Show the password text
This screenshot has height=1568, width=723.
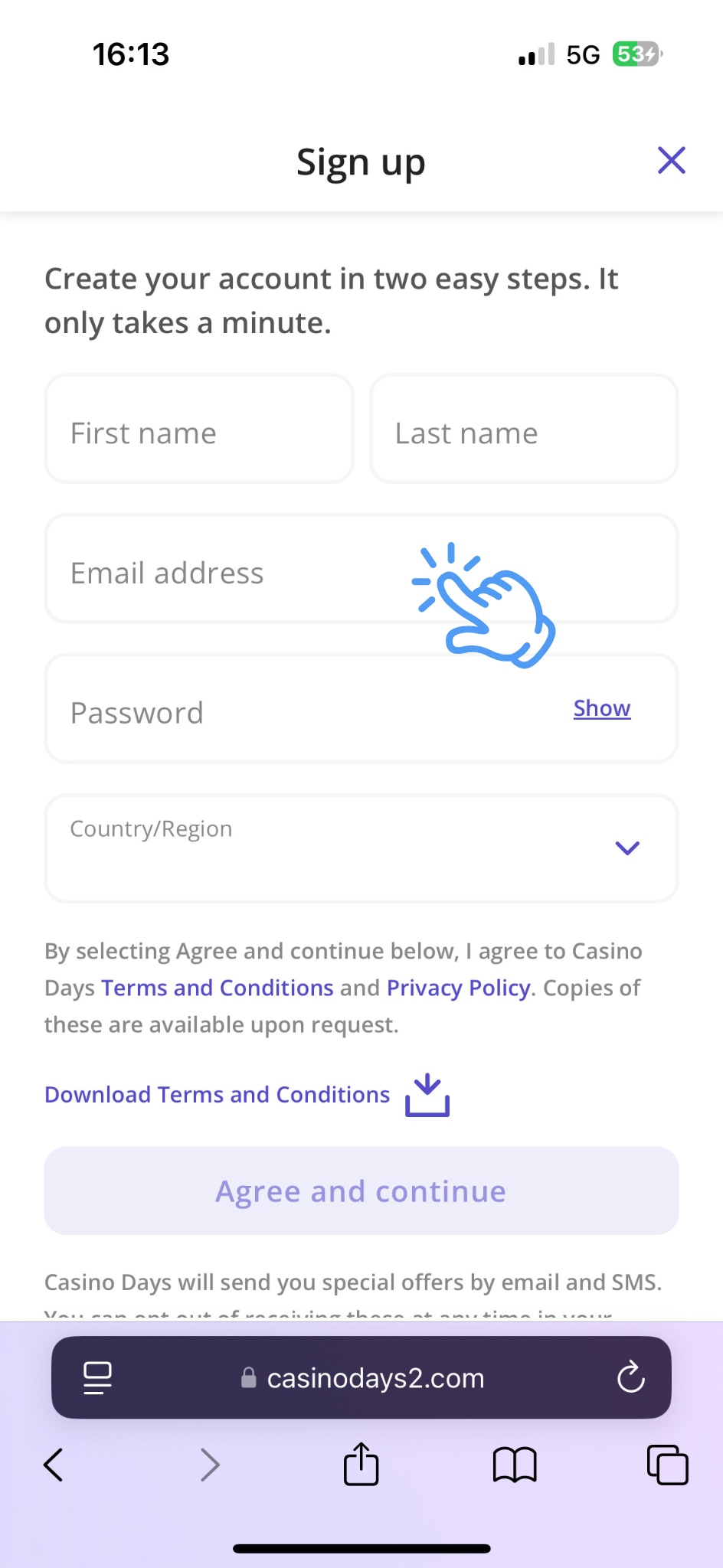(602, 709)
